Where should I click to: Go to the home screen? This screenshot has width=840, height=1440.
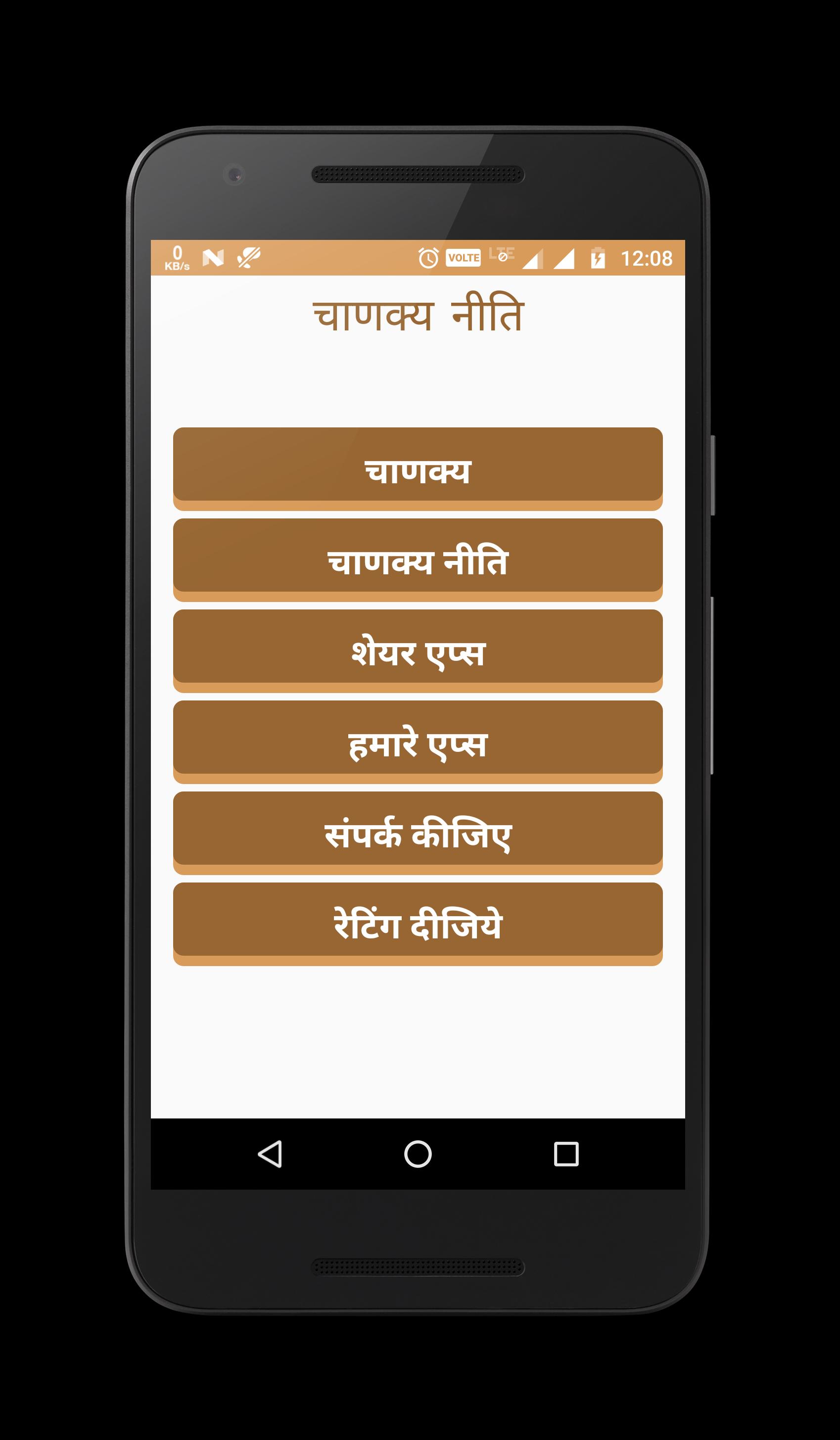pyautogui.click(x=418, y=1154)
